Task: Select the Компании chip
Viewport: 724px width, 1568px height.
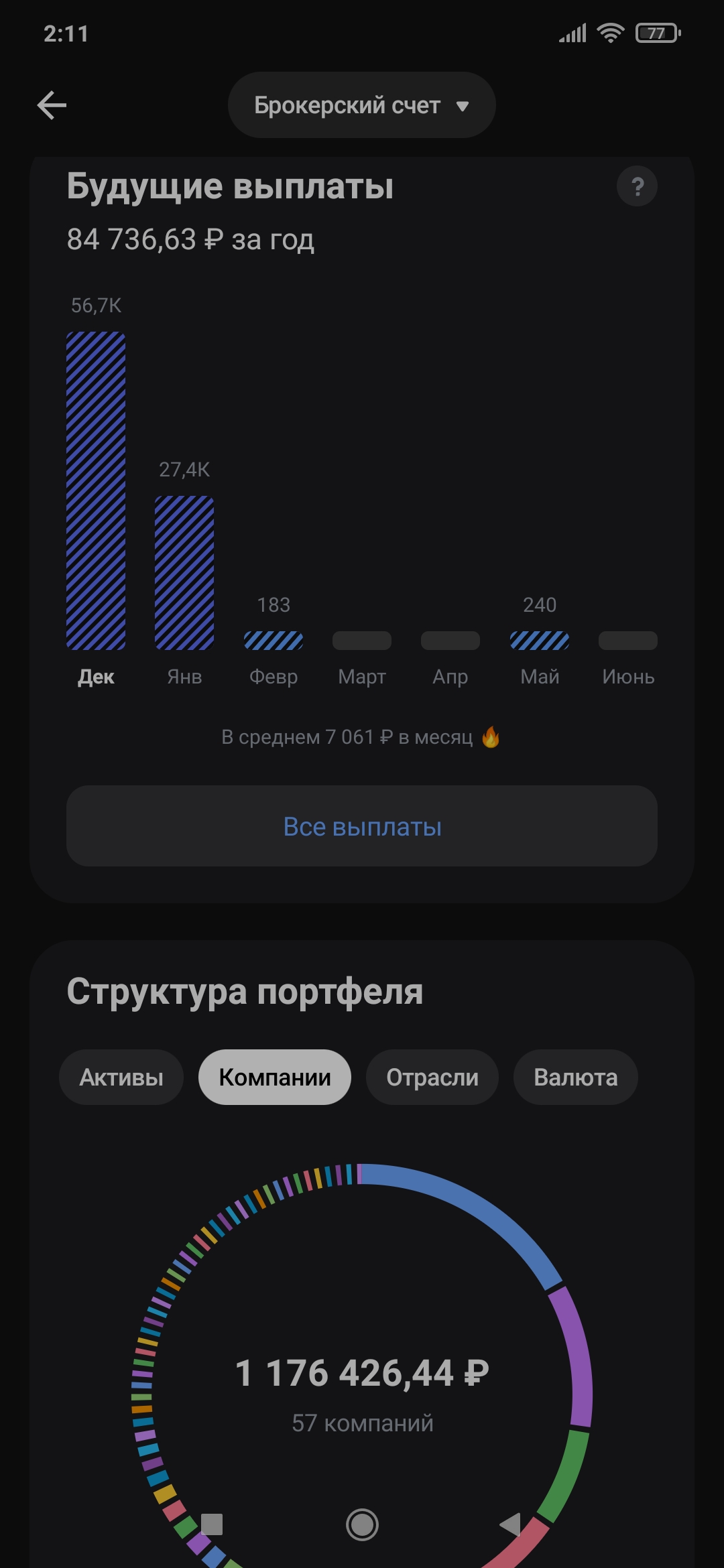Action: pos(275,1077)
